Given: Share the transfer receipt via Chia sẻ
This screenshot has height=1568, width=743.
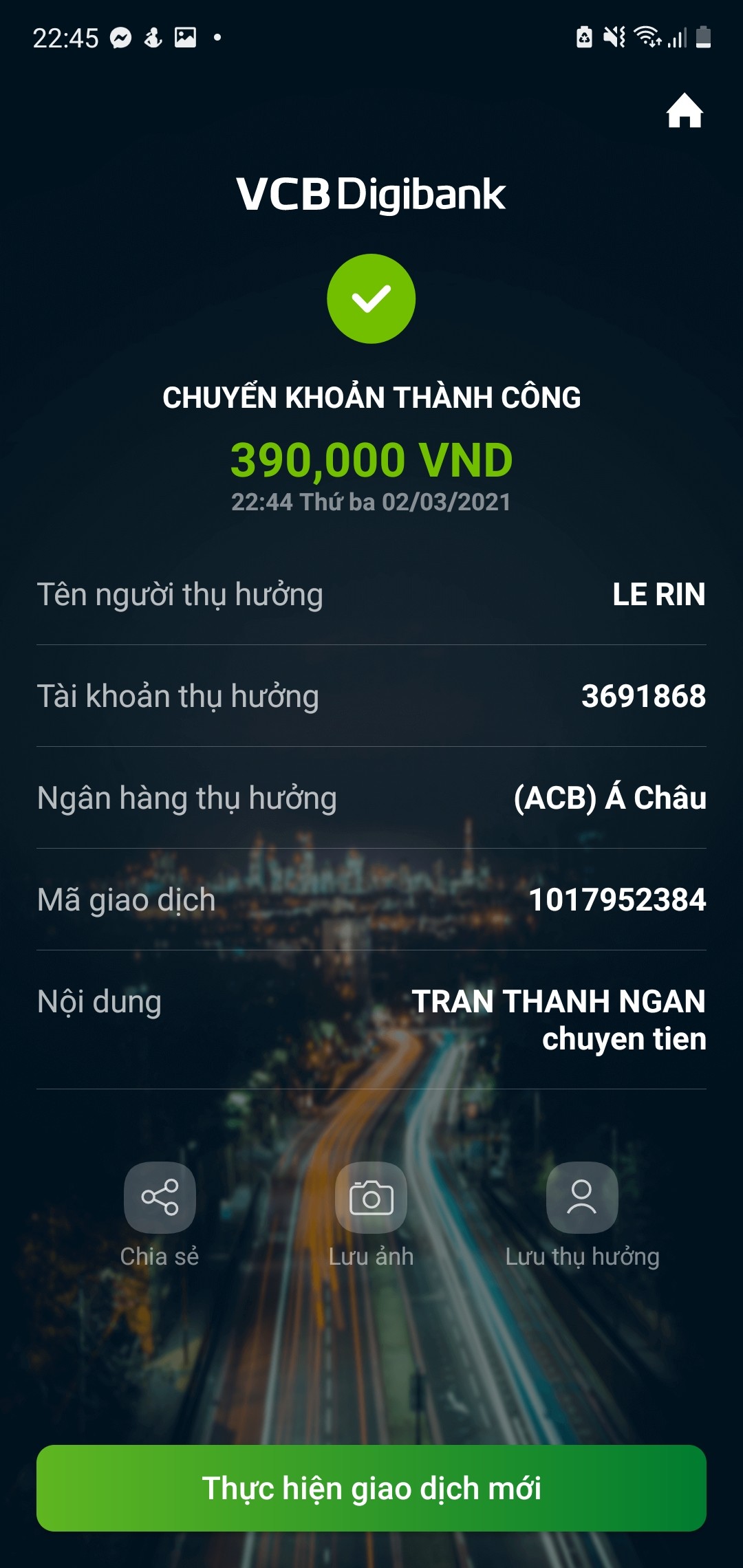Looking at the screenshot, I should (160, 1197).
